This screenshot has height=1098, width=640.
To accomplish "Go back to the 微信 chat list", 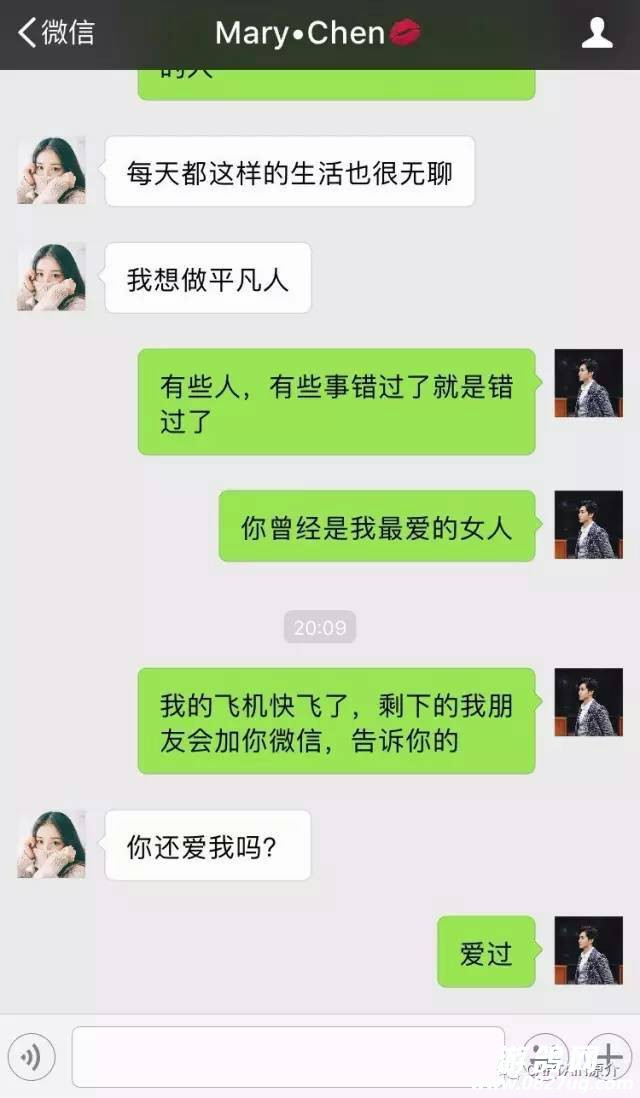I will pos(56,33).
